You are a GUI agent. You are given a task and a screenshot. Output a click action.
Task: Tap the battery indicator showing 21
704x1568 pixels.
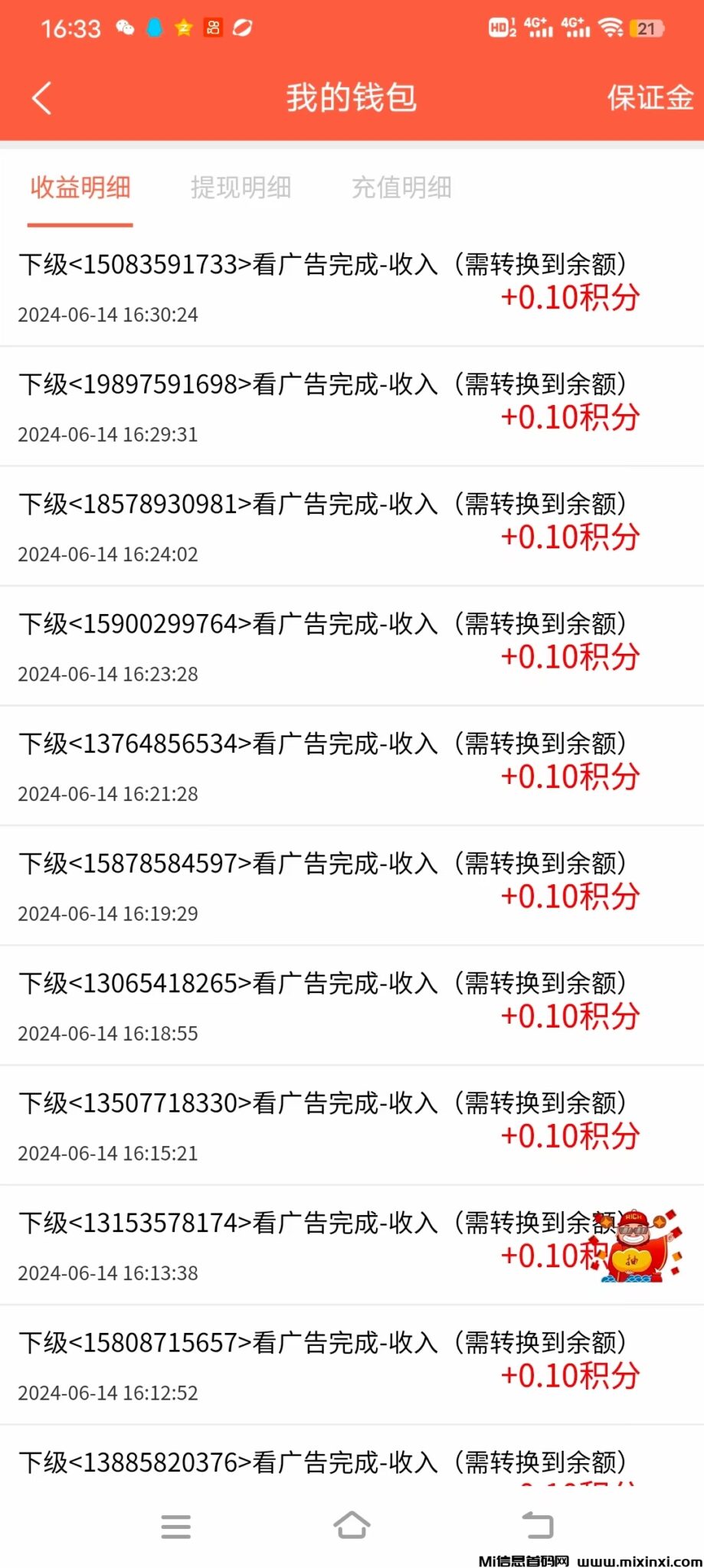pyautogui.click(x=647, y=28)
